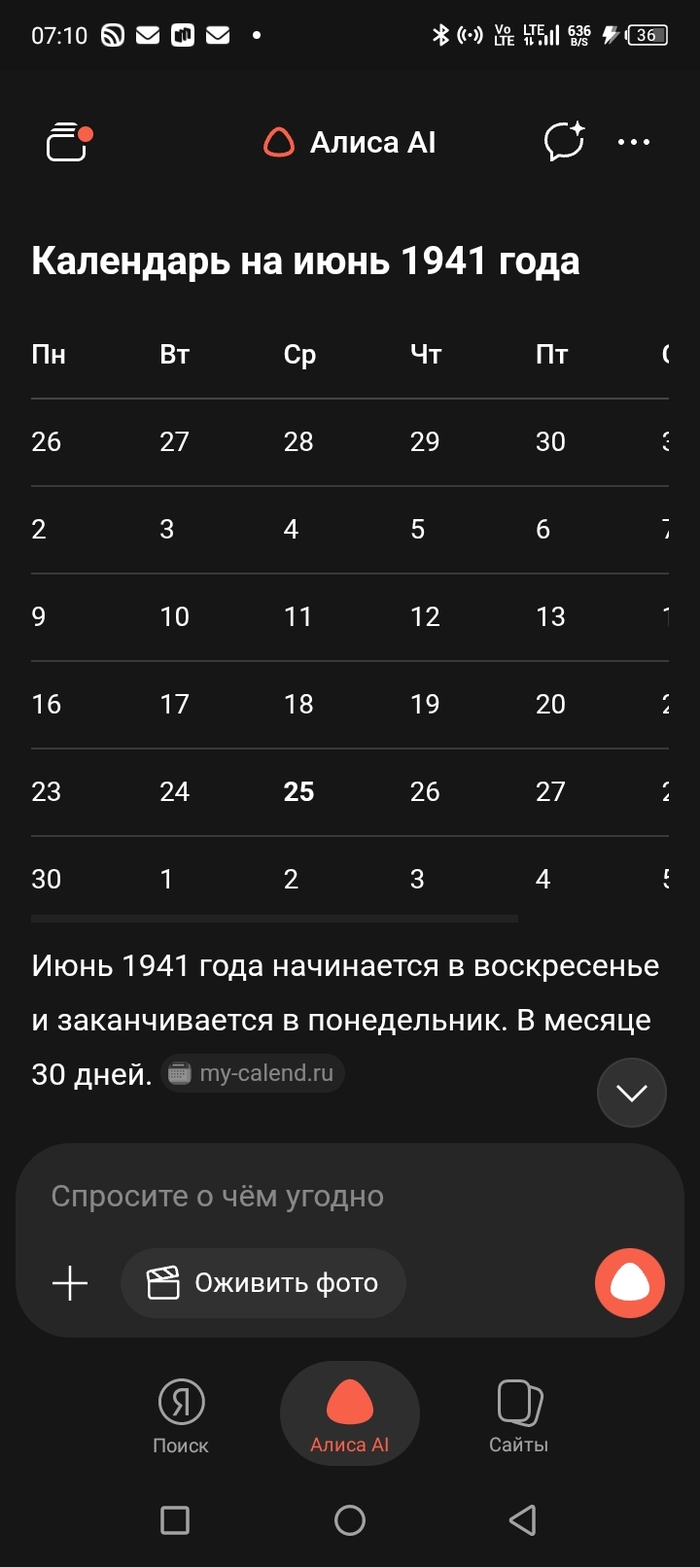This screenshot has width=700, height=1567.
Task: Jump to the bottom with down arrow
Action: (631, 1093)
